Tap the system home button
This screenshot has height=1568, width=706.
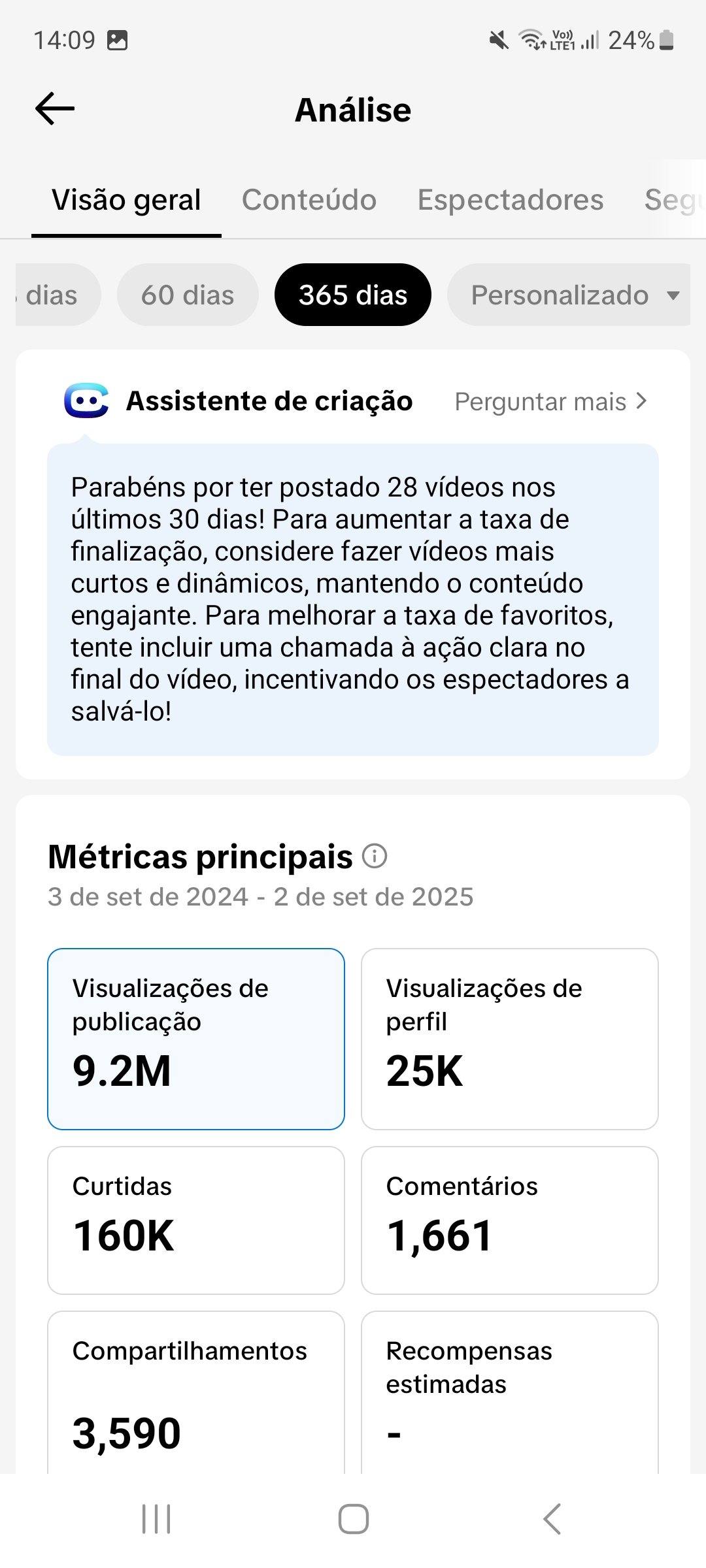(353, 1518)
